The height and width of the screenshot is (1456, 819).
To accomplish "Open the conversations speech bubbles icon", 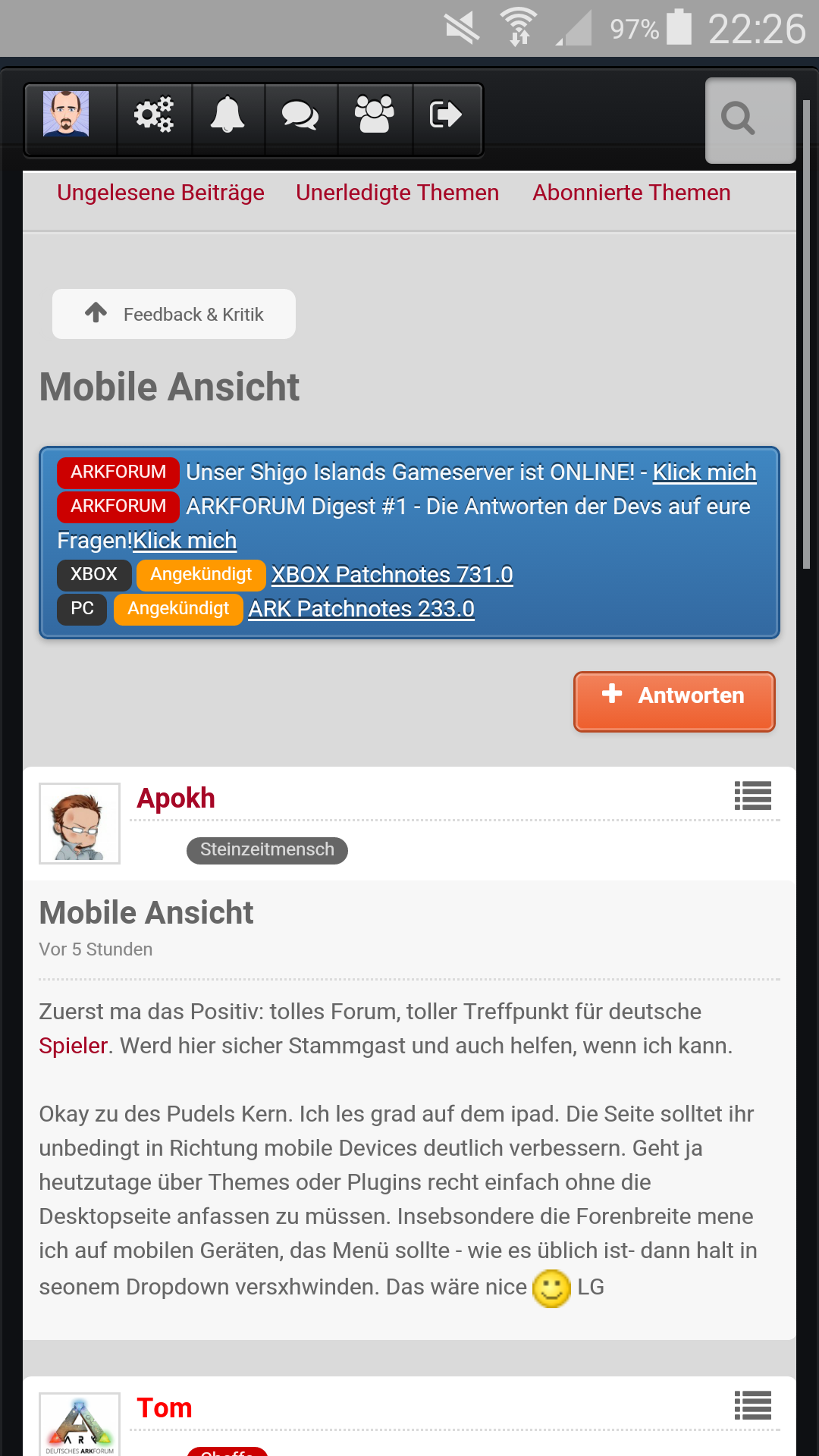I will 300,115.
